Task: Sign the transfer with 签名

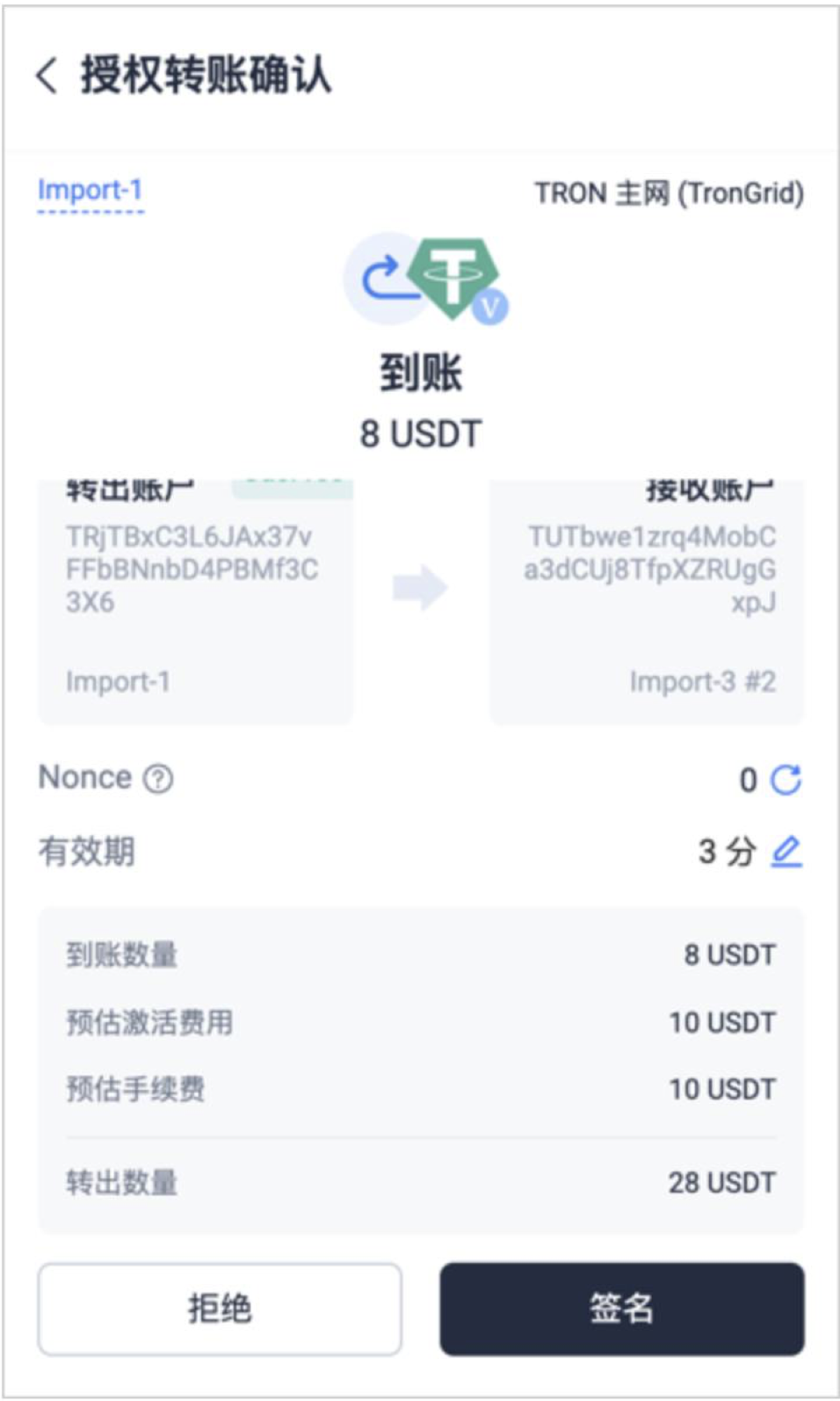Action: coord(622,1309)
